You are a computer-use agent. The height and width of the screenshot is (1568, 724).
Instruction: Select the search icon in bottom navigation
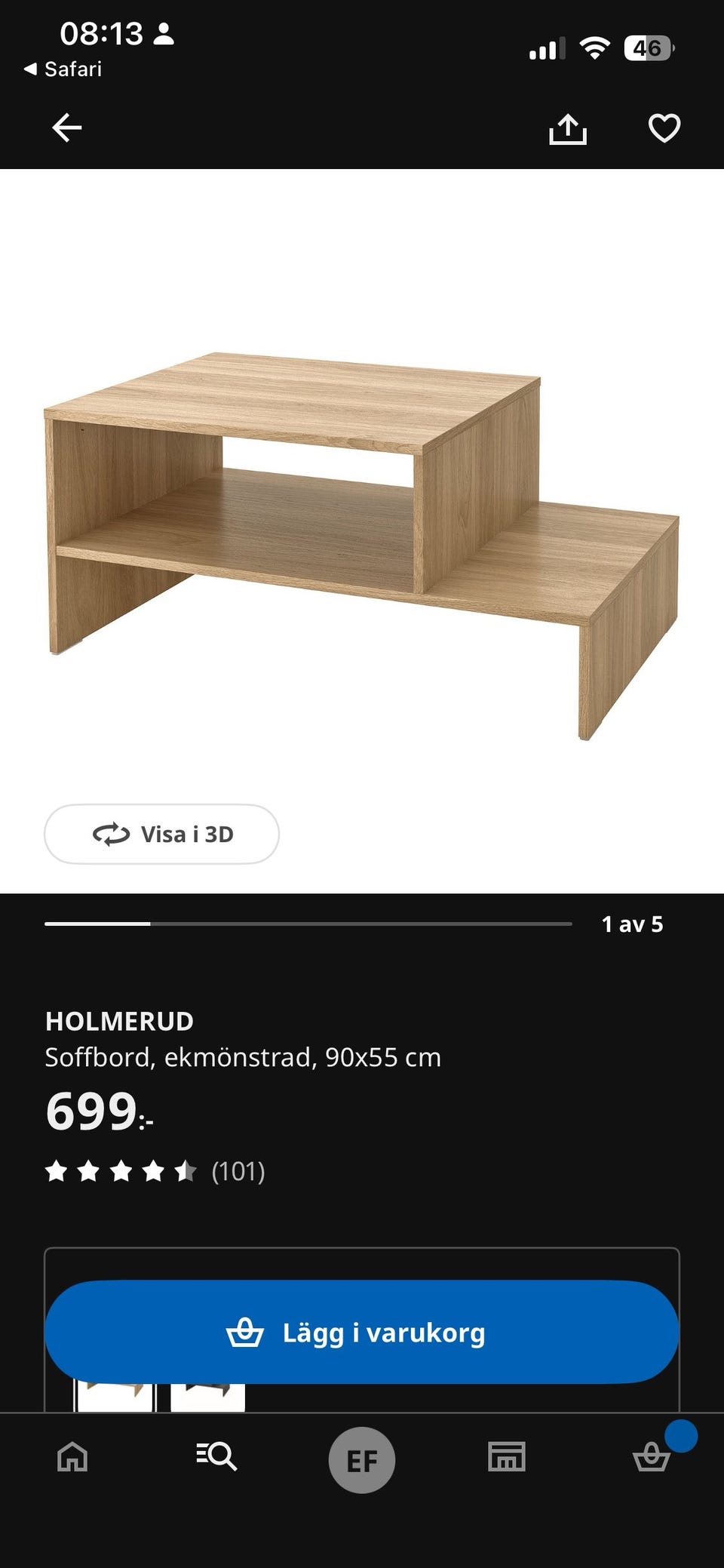coord(218,1456)
